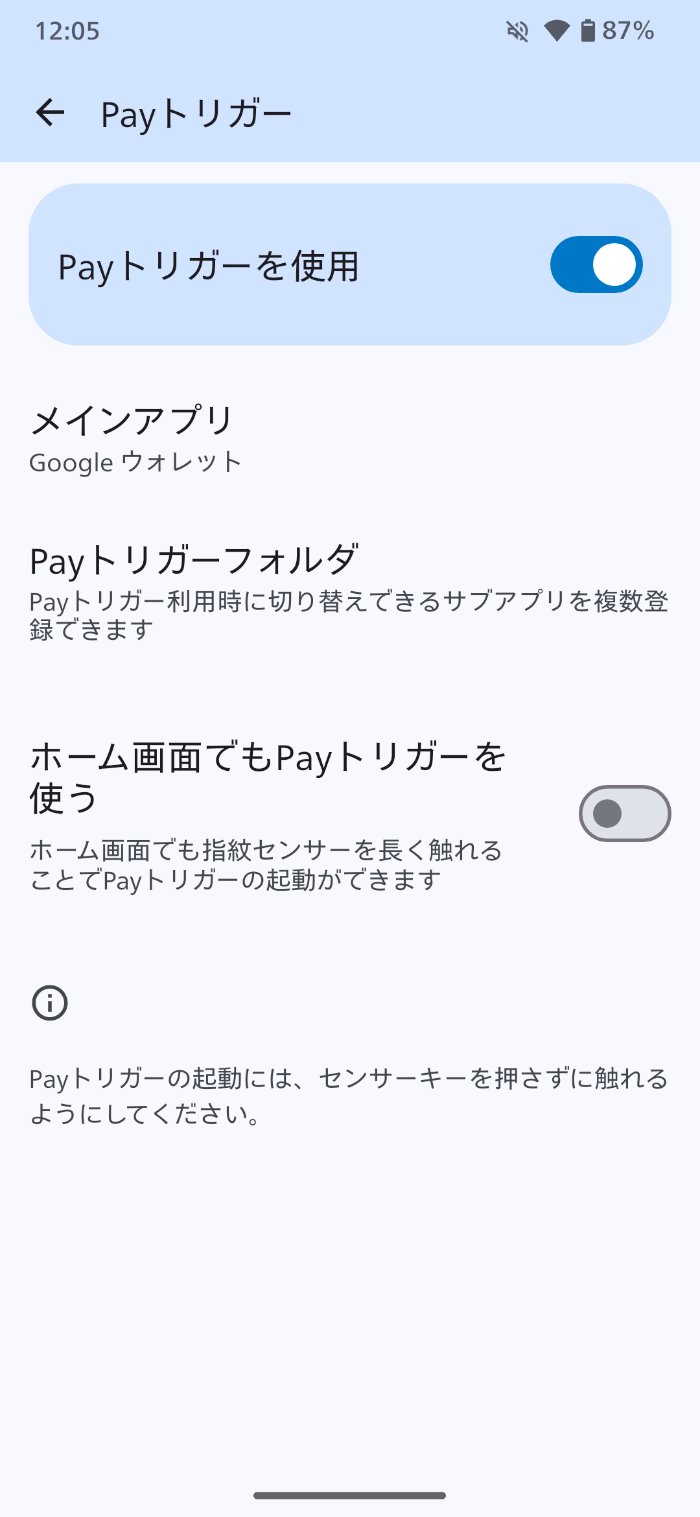The width and height of the screenshot is (700, 1517).
Task: Enable ホーム画面でもPayトリガーを使う
Action: 624,814
